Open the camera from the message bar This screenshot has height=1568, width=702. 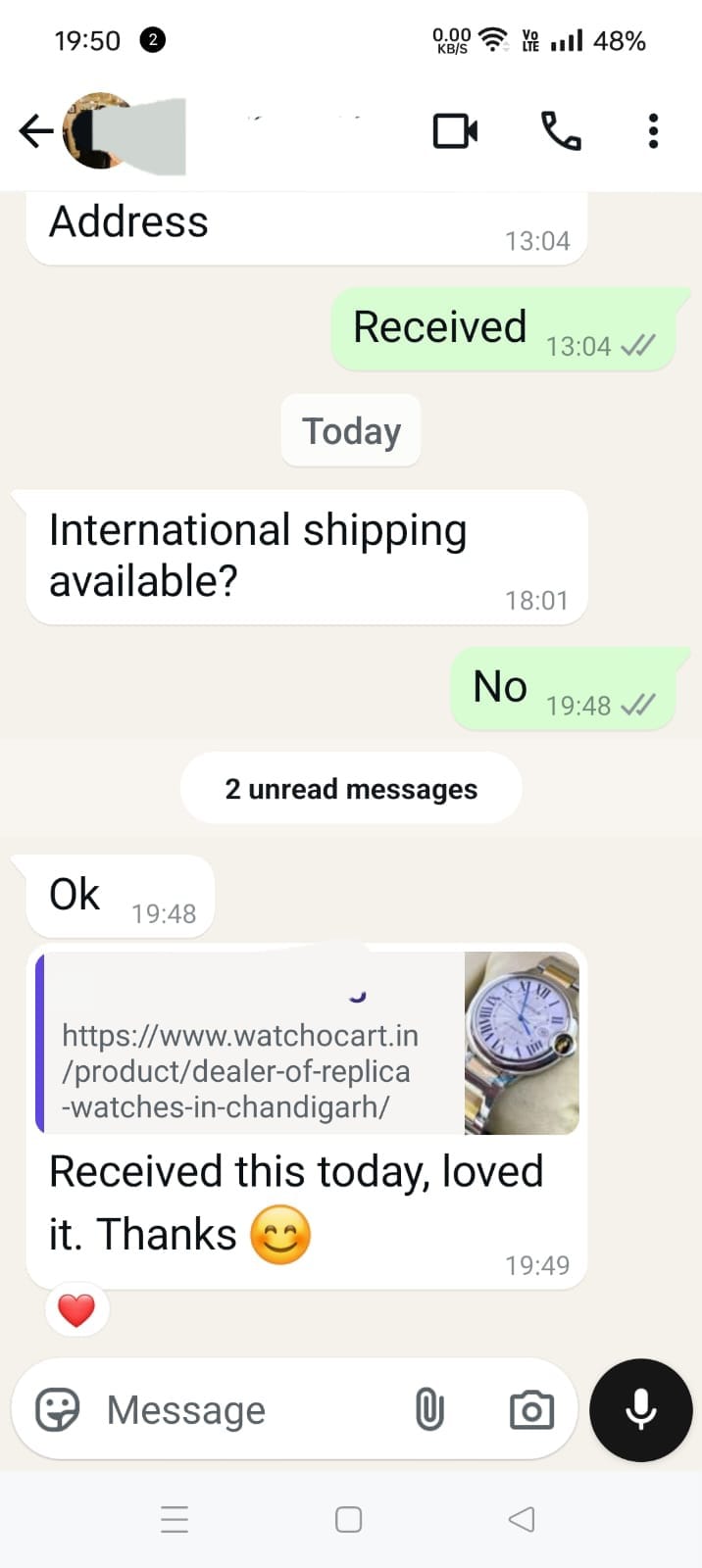[531, 1410]
